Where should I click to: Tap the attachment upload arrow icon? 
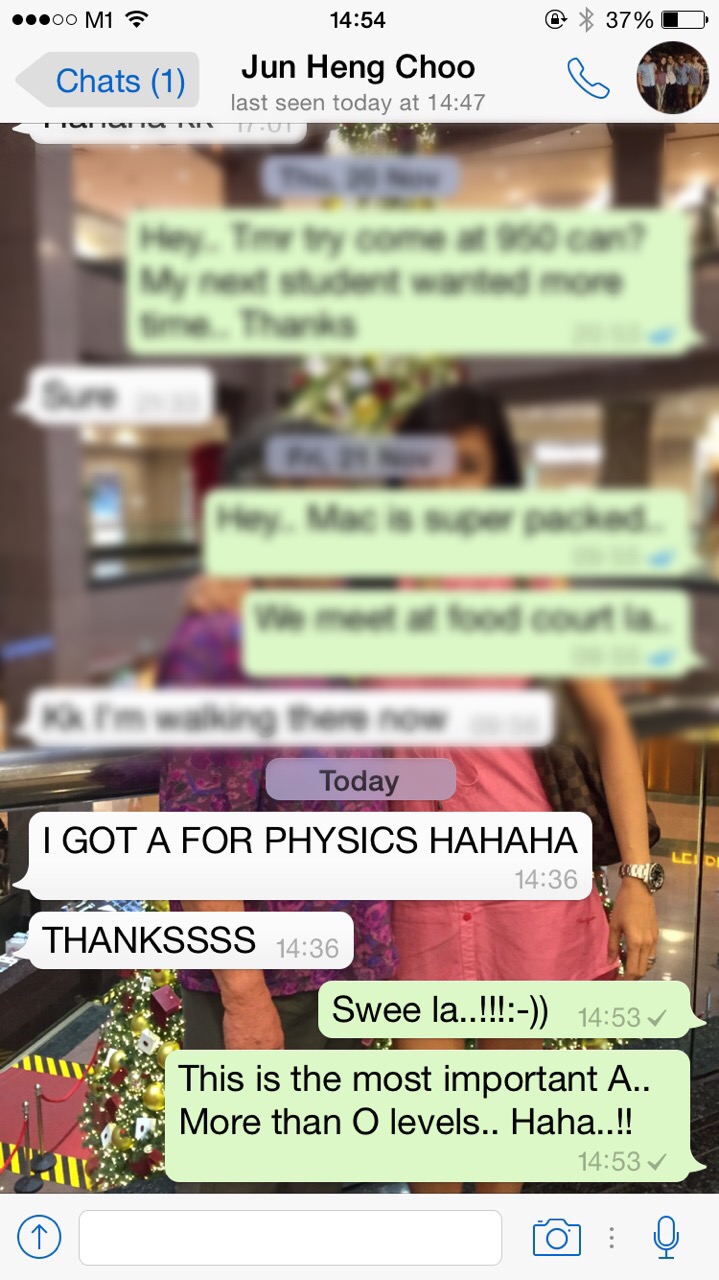click(x=39, y=1237)
